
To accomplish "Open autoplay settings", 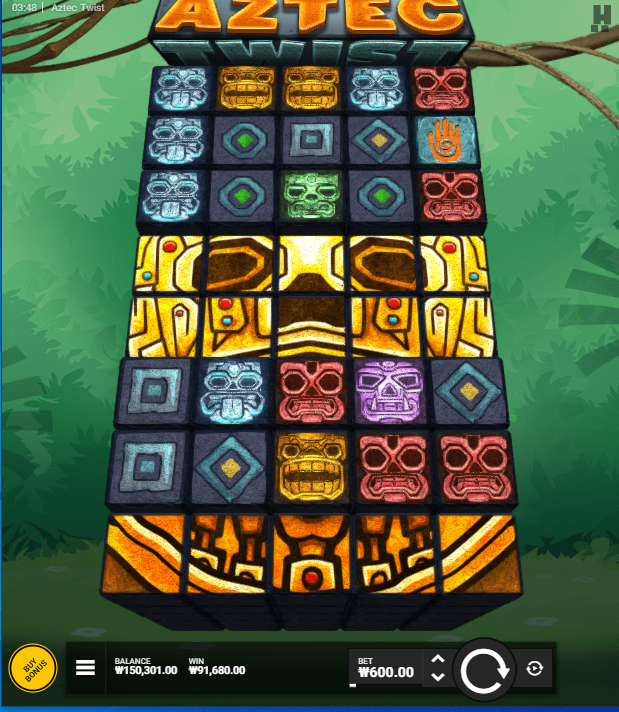I will [535, 669].
